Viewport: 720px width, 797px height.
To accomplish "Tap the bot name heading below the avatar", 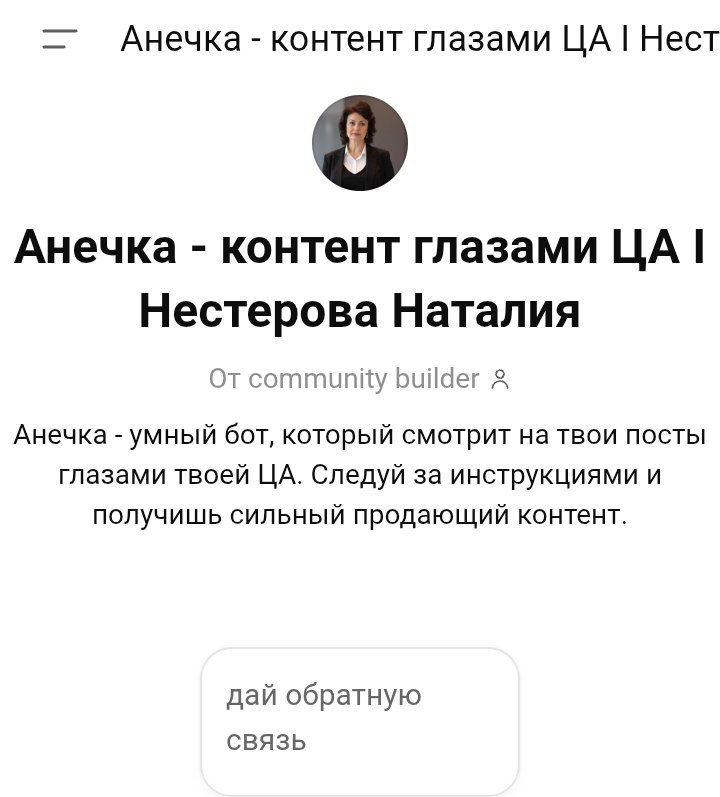I will click(360, 272).
